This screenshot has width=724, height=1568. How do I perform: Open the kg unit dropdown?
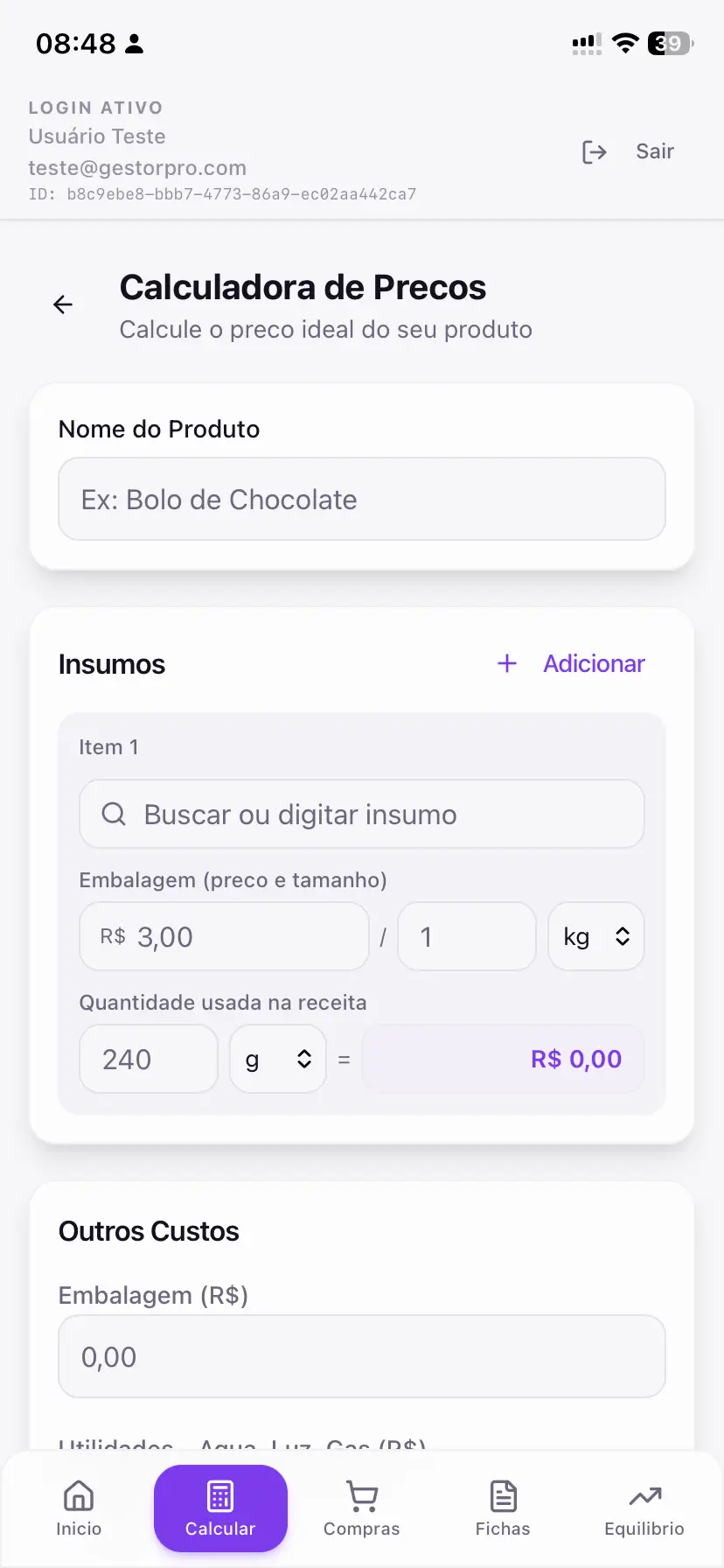[595, 936]
